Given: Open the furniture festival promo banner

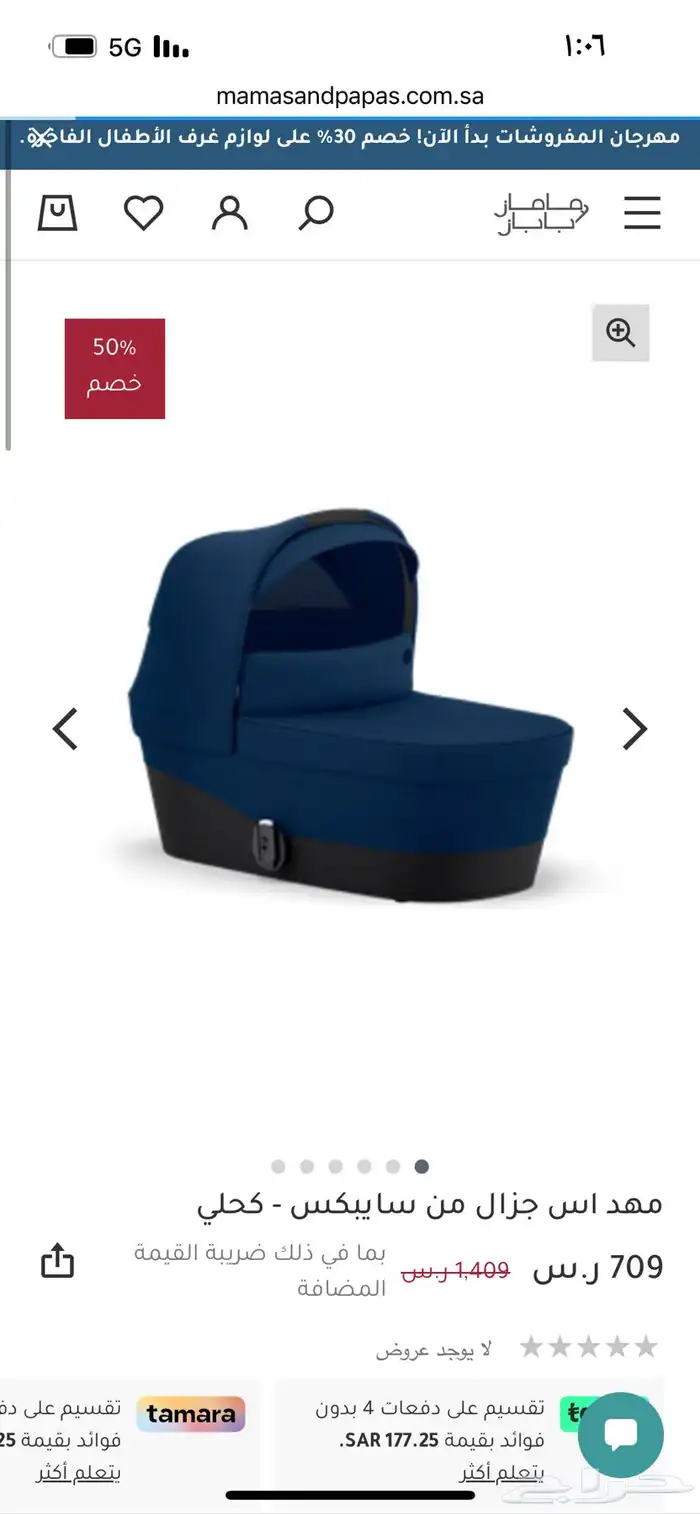Looking at the screenshot, I should 350,136.
